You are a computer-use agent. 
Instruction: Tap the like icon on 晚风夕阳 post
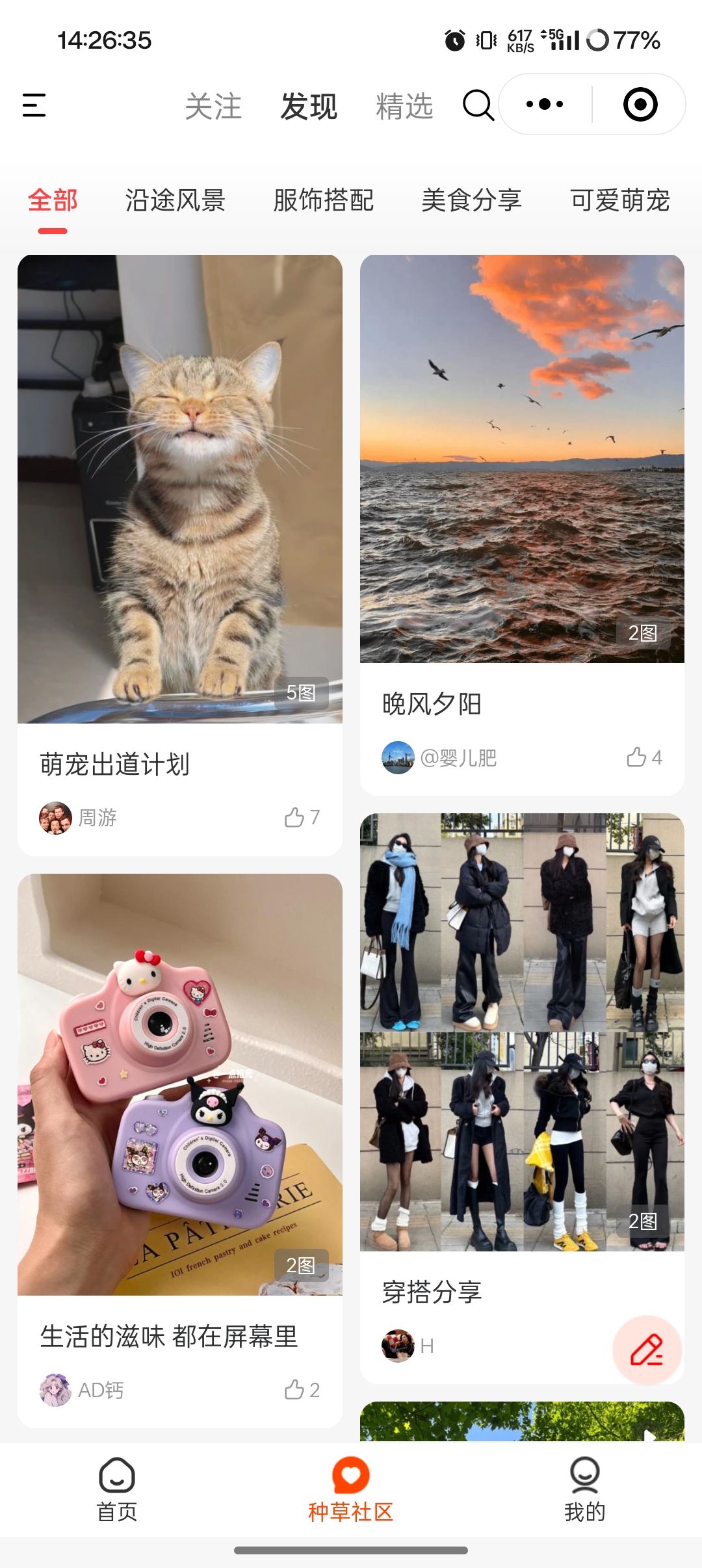pos(638,757)
